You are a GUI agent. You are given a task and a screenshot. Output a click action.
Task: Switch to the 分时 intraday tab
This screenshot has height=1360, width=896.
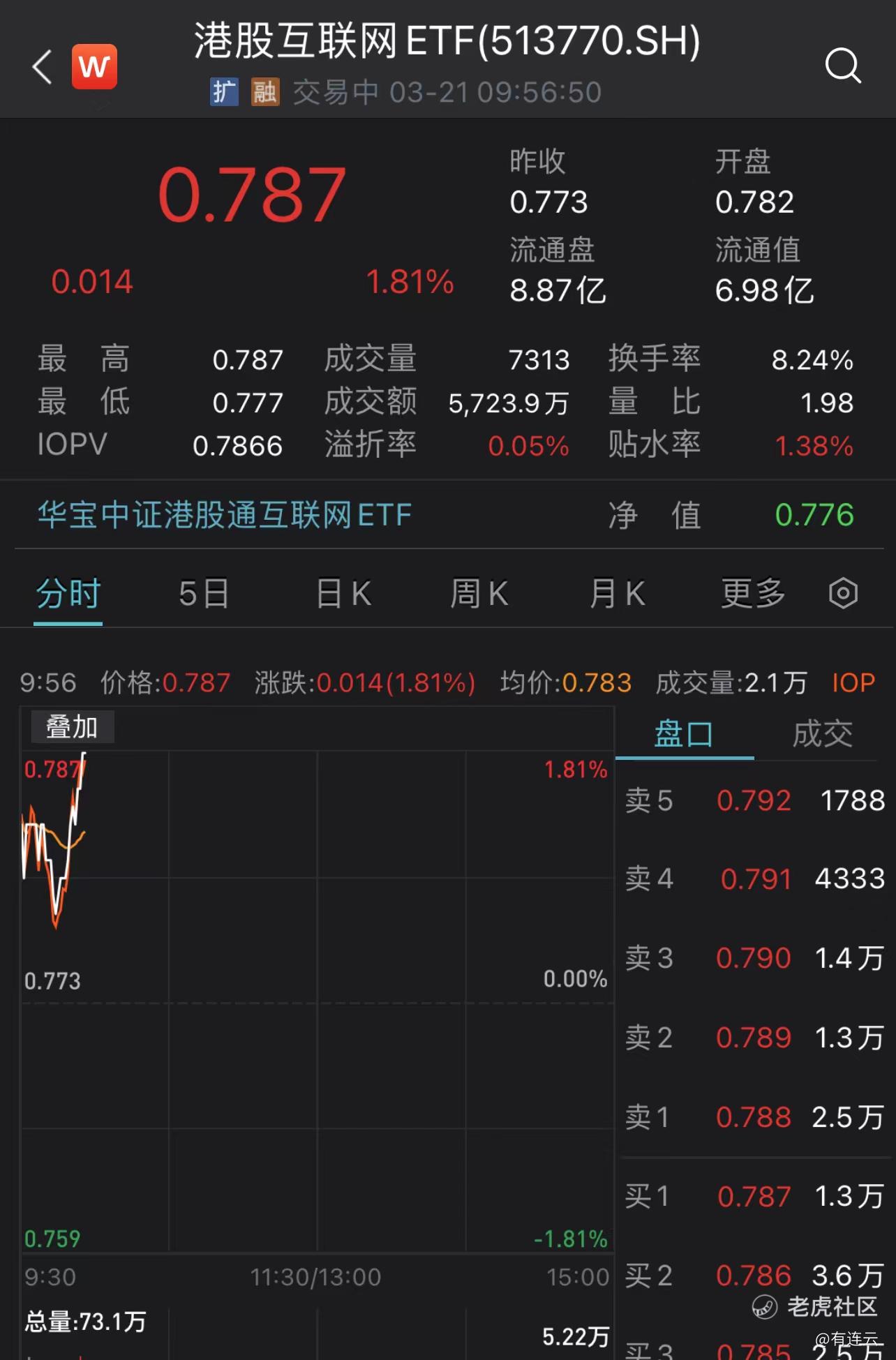click(x=67, y=593)
